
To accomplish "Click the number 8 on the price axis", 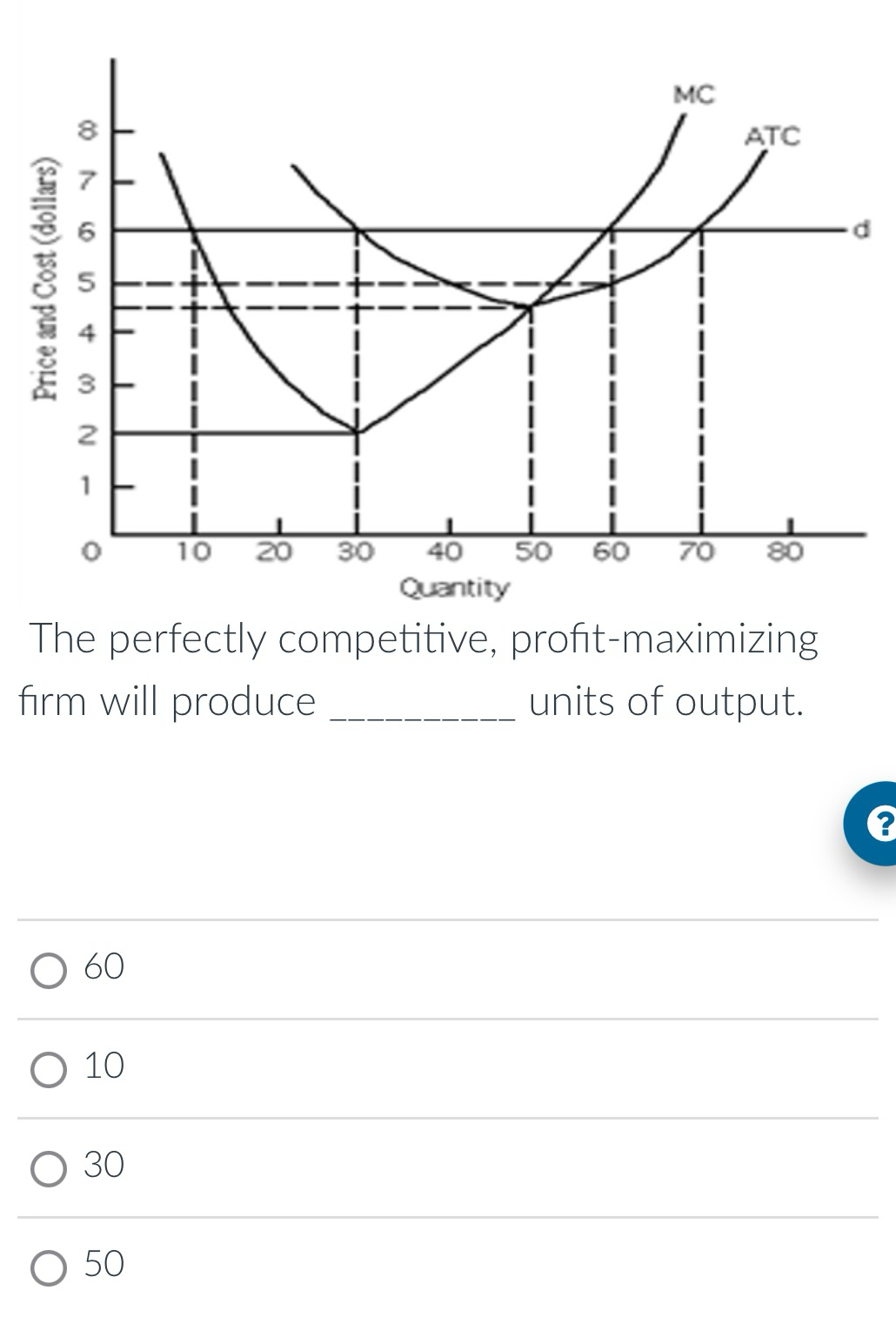I will (x=87, y=130).
